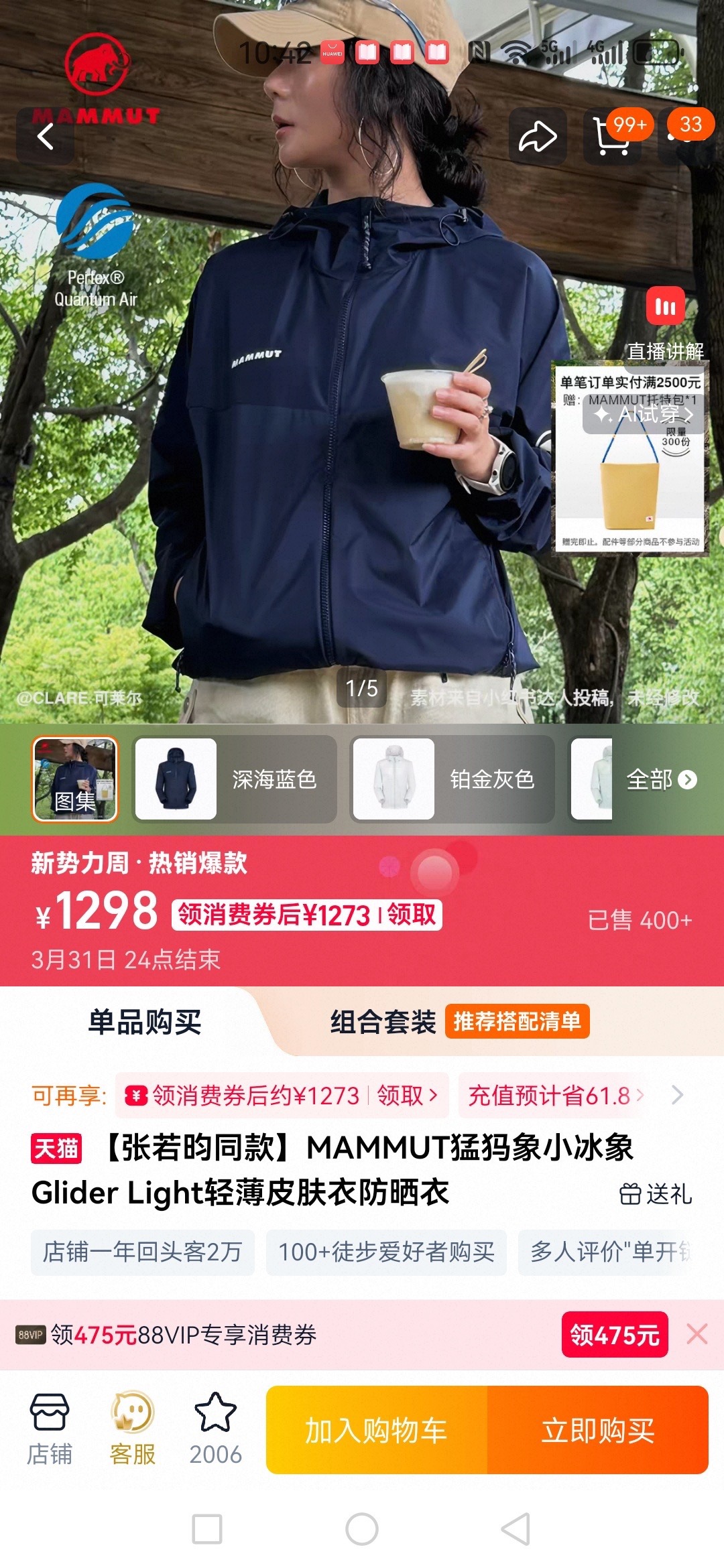The width and height of the screenshot is (724, 1568).
Task: View 全部 color options
Action: (662, 779)
